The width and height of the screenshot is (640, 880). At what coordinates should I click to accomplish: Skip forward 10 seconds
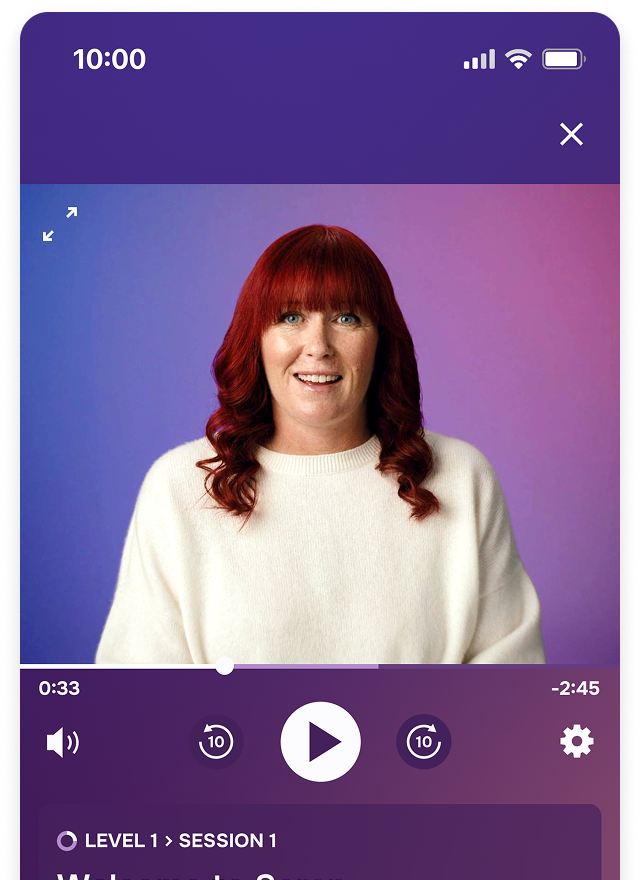424,742
